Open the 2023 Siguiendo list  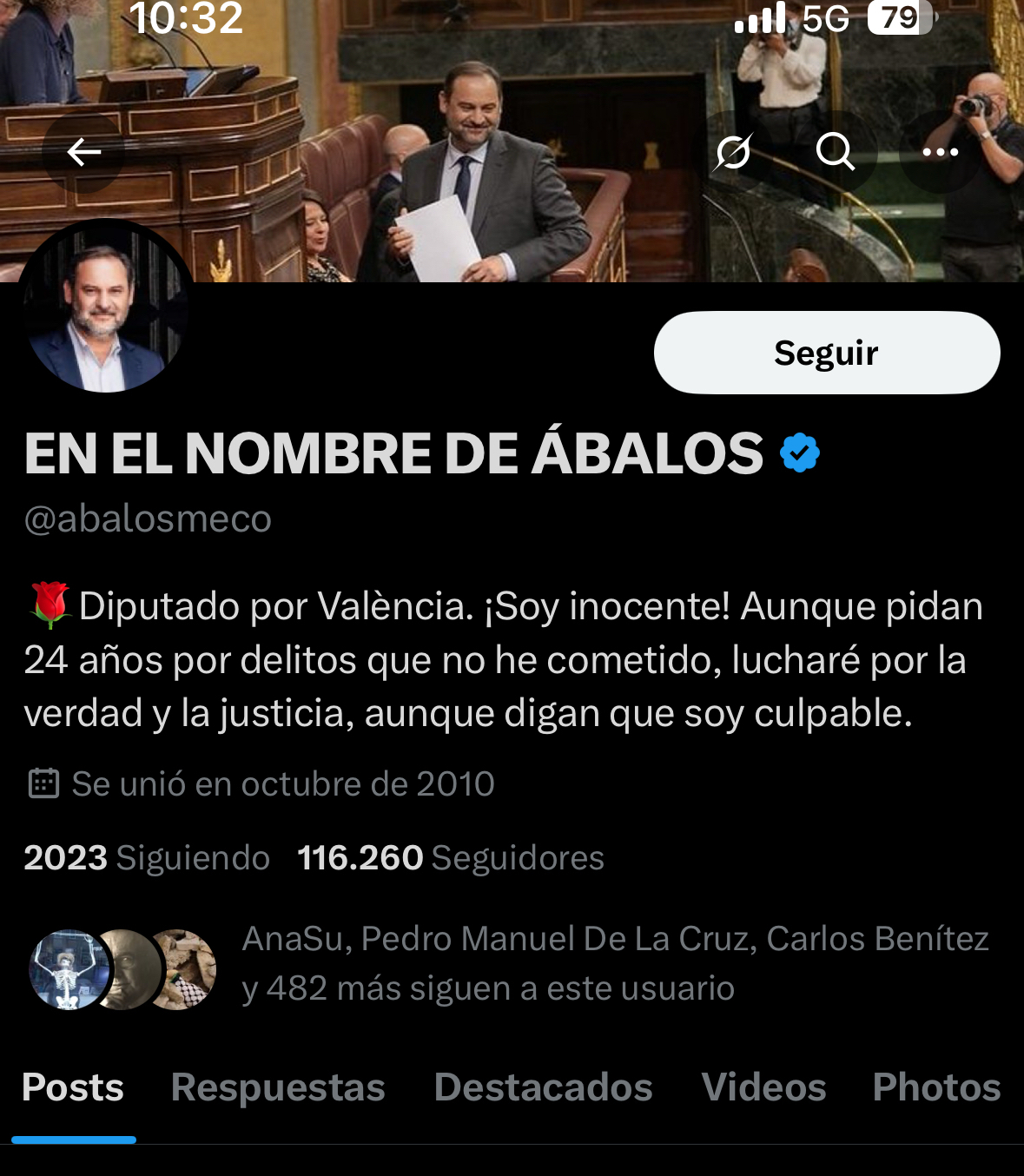[x=147, y=858]
